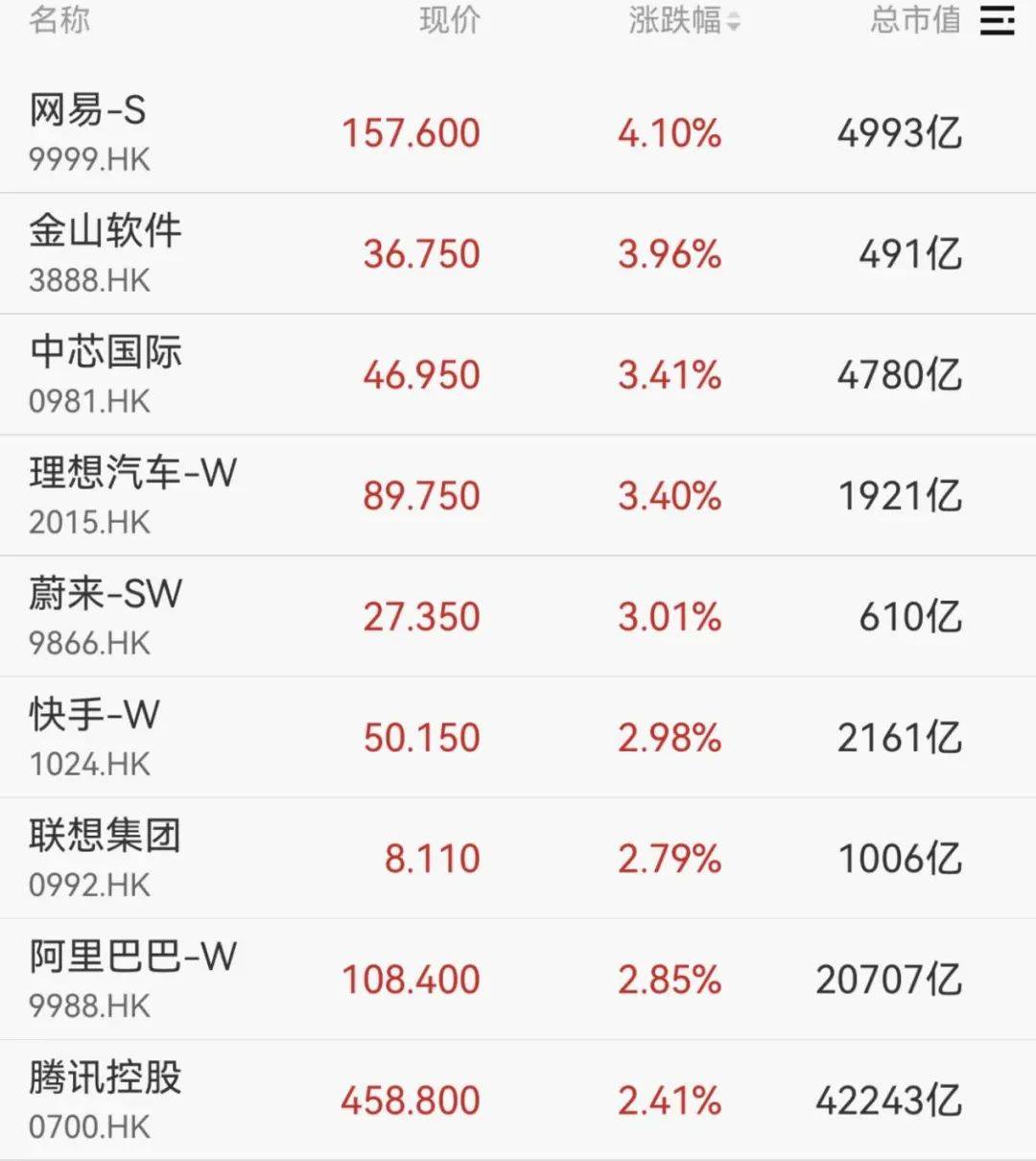Screen dimensions: 1036x1161
Task: Click the 4.10% change of 网易-S
Action: click(670, 133)
